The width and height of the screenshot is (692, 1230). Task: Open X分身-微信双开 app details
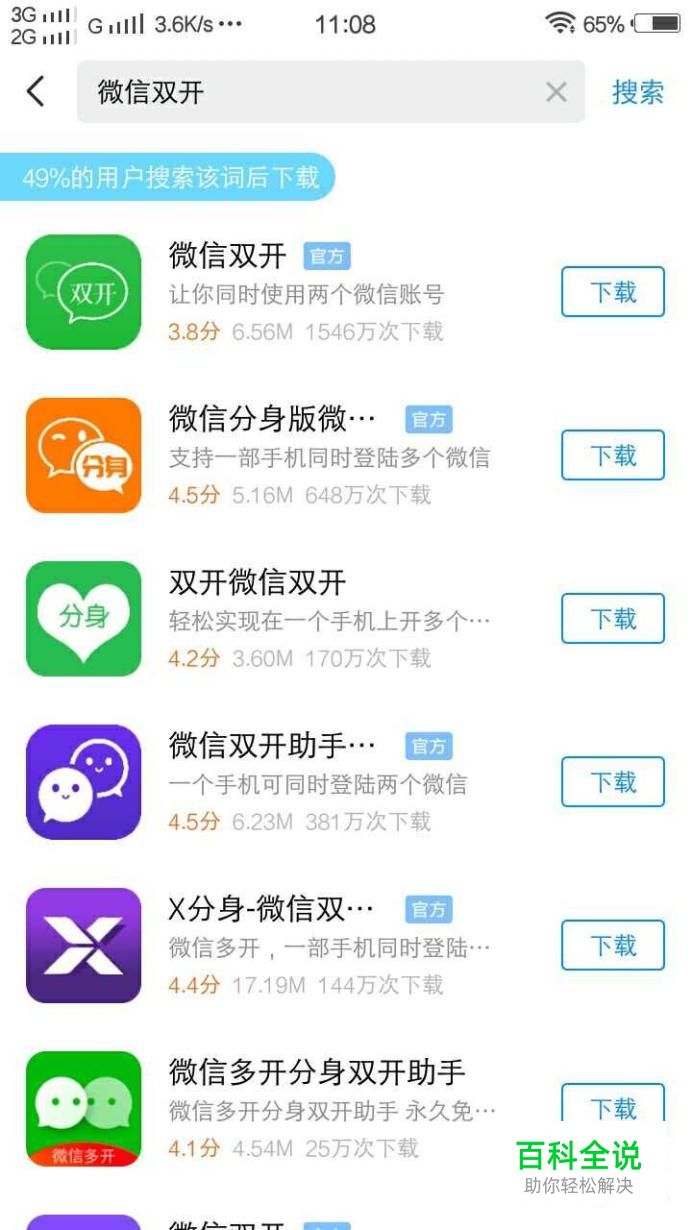pyautogui.click(x=270, y=909)
